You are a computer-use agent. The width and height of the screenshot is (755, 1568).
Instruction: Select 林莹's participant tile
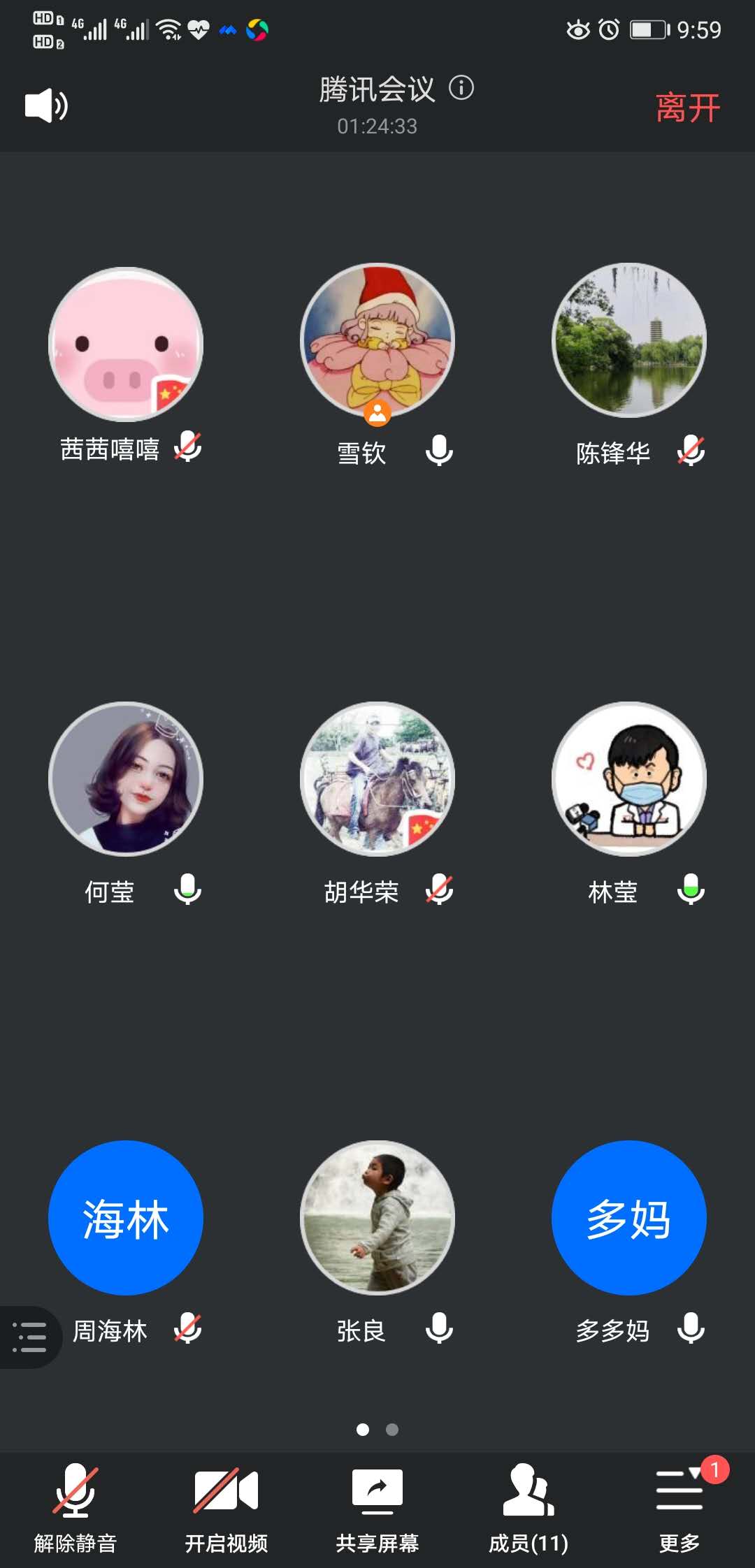629,778
